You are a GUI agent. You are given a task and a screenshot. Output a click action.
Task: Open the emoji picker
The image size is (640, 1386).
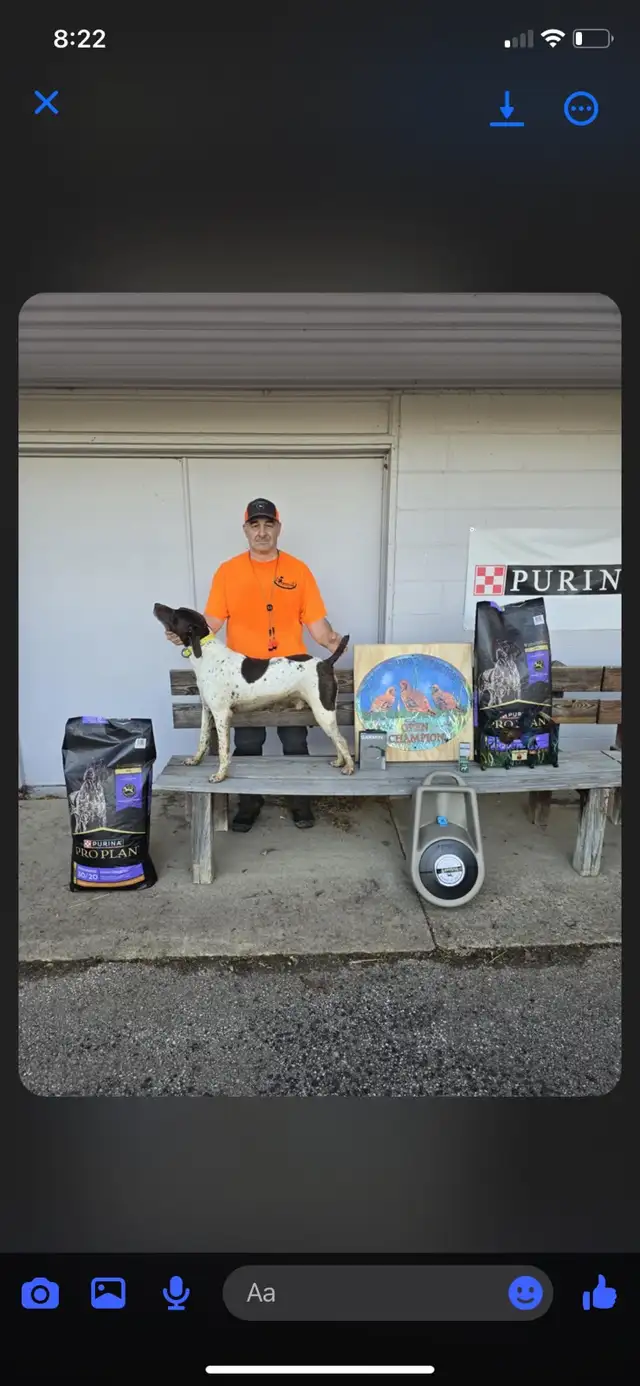point(526,1293)
